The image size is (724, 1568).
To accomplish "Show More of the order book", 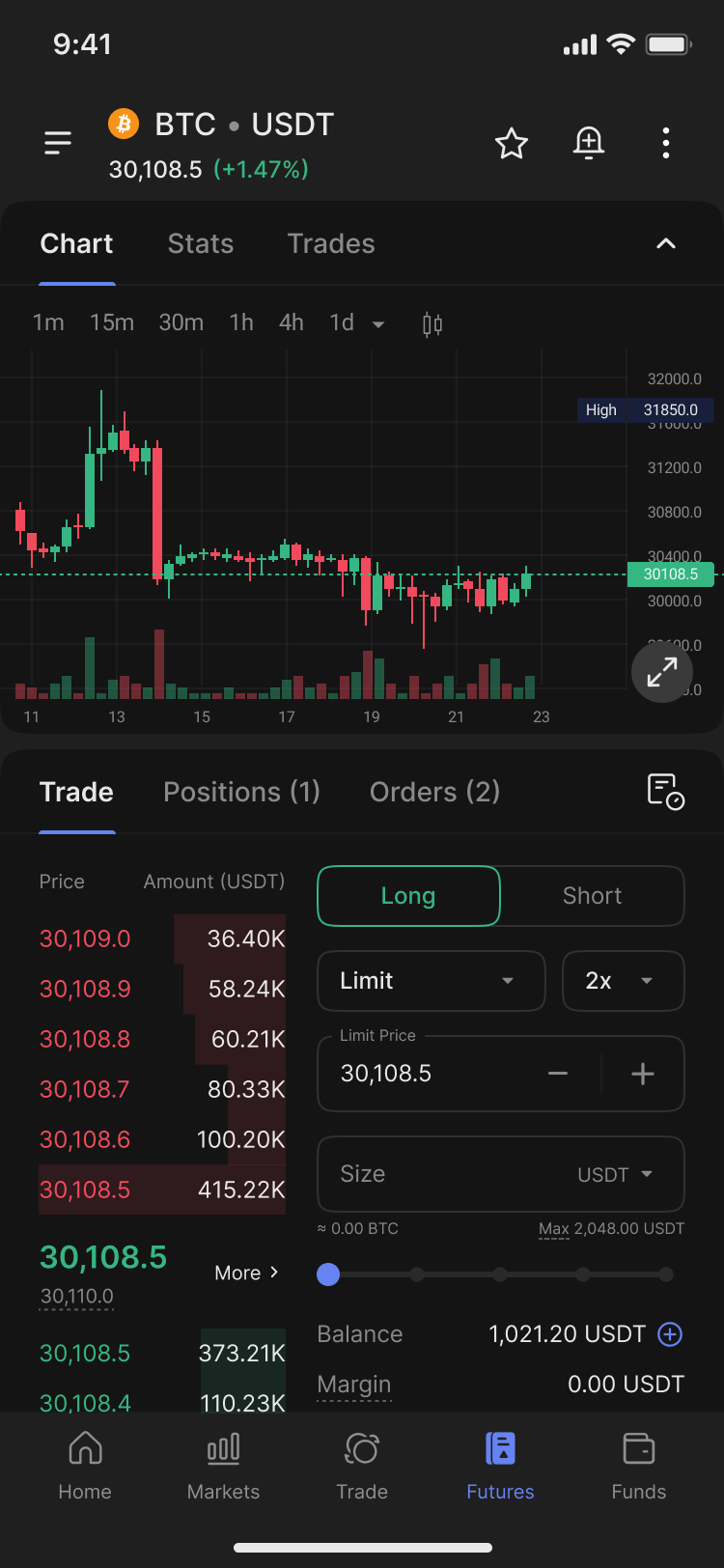I will 247,1273.
